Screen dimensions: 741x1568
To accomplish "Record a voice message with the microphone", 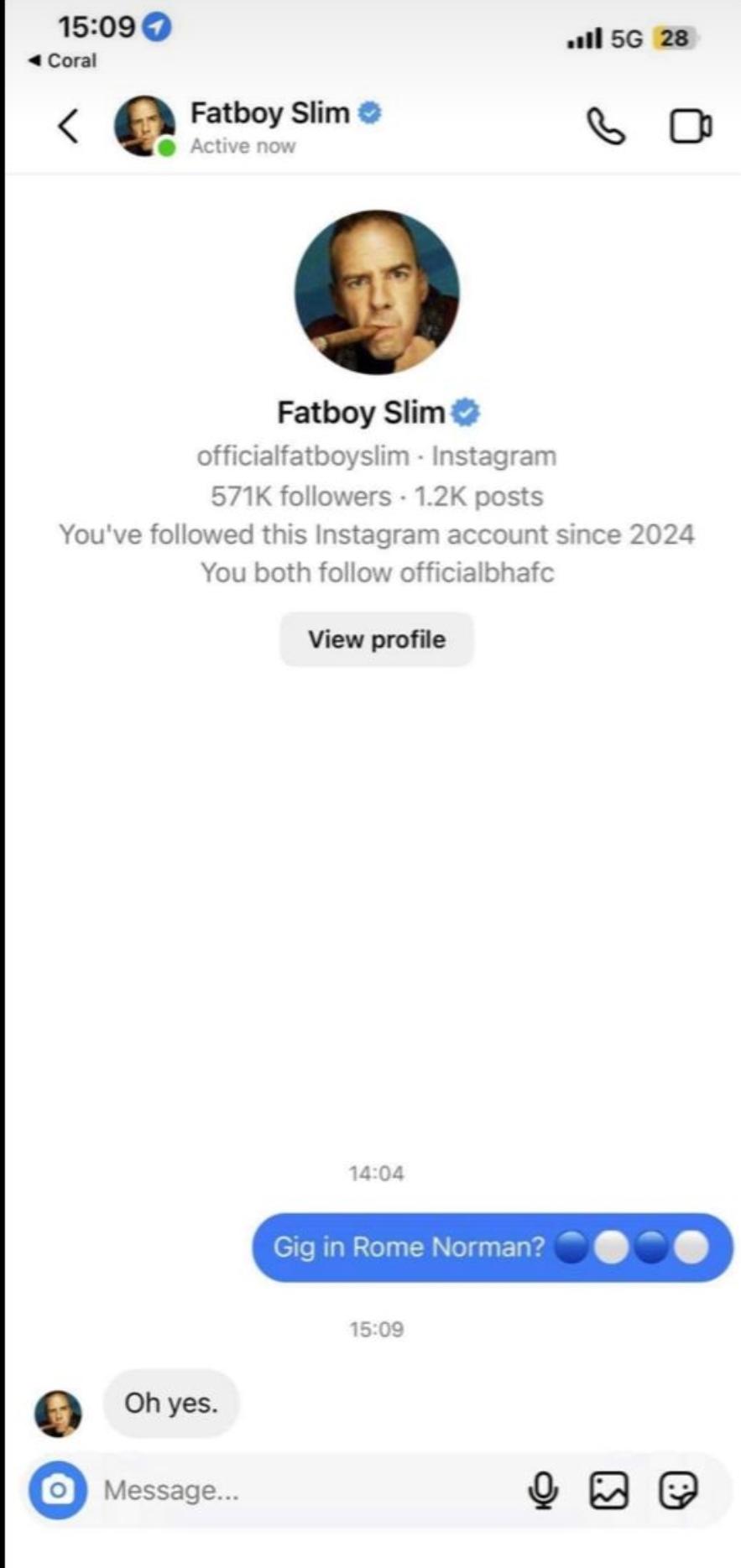I will [543, 1490].
